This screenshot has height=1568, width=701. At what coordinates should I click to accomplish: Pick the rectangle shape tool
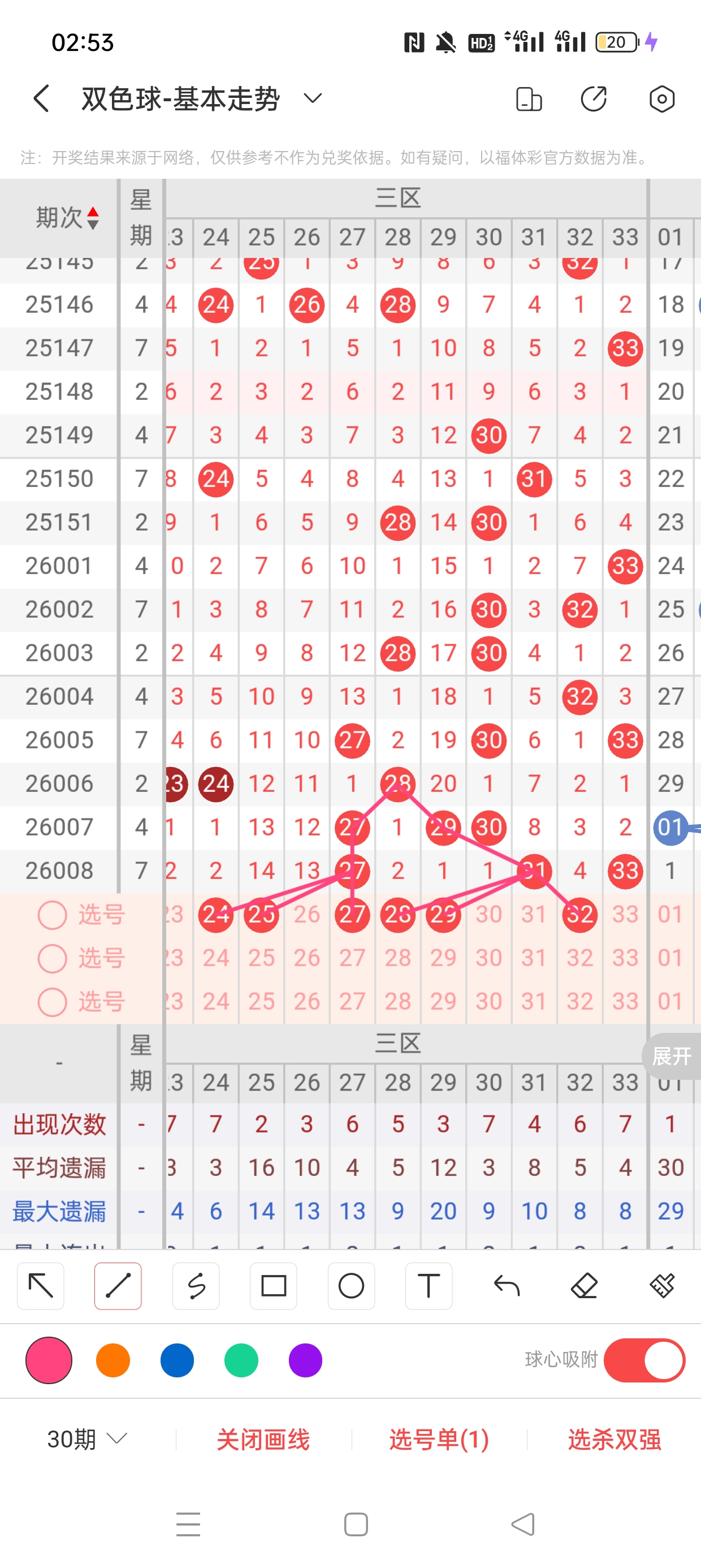click(x=273, y=1286)
